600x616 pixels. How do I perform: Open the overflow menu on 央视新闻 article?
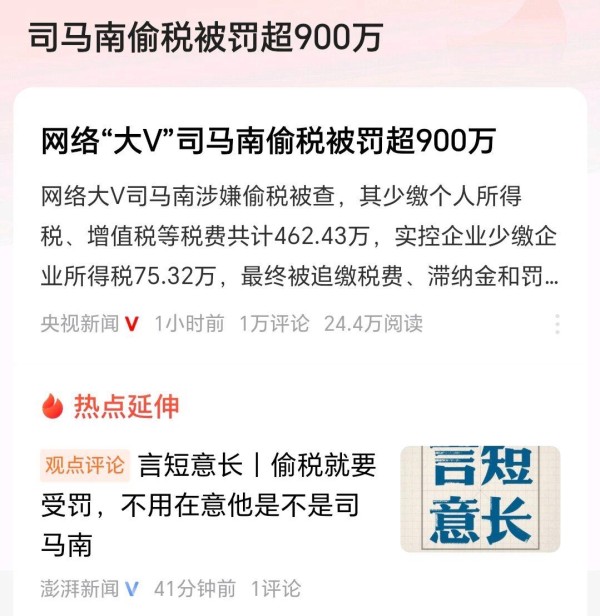tap(557, 324)
